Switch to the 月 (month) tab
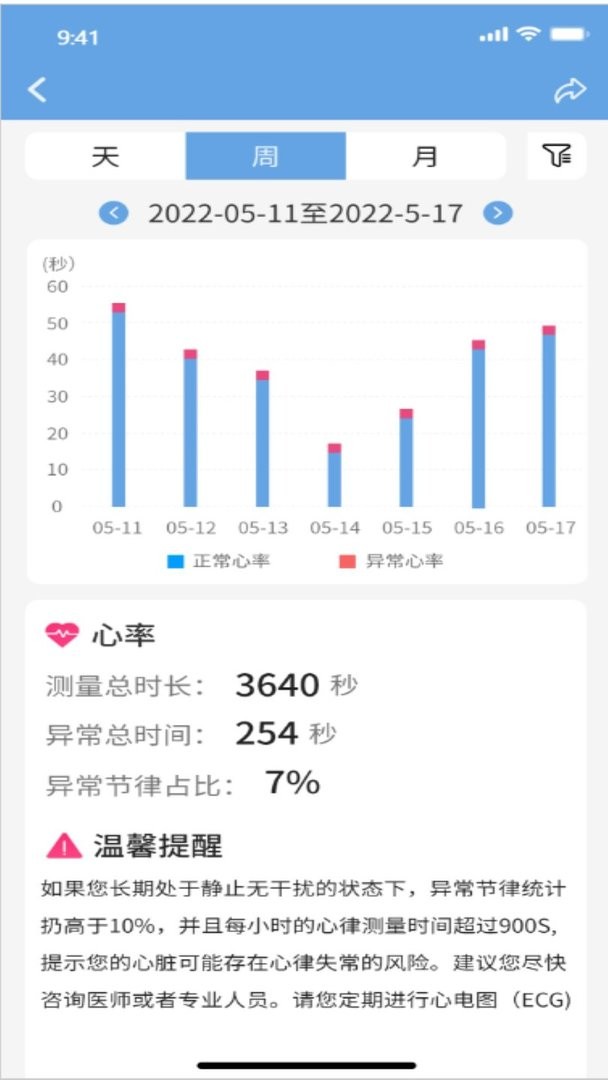608x1080 pixels. tap(425, 156)
